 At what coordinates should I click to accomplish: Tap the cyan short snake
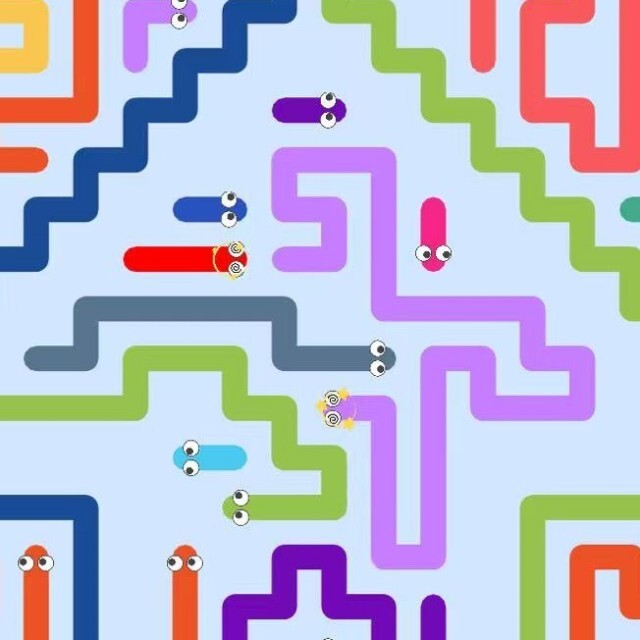(x=210, y=458)
